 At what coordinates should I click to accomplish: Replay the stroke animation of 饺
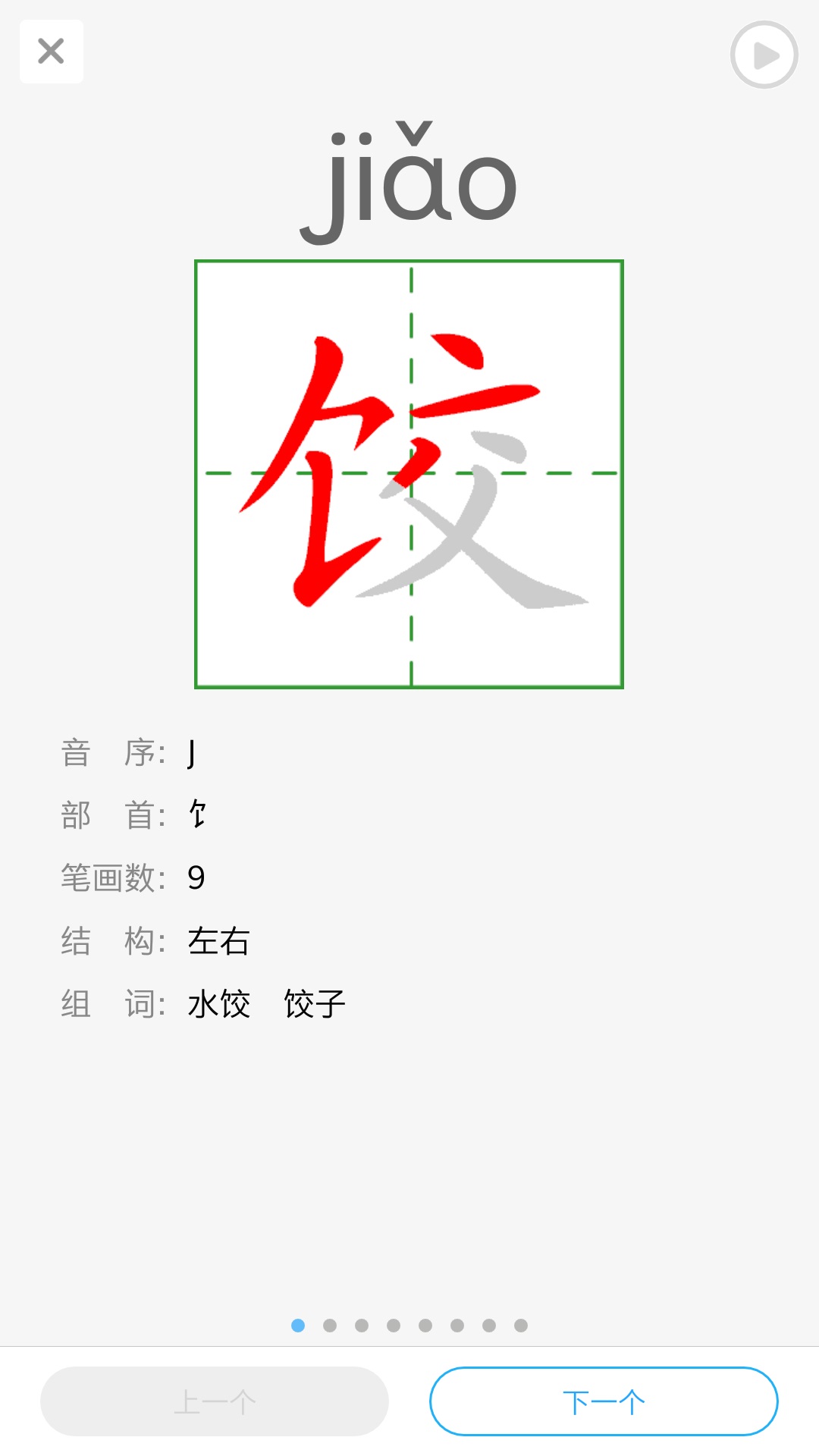coord(409,474)
